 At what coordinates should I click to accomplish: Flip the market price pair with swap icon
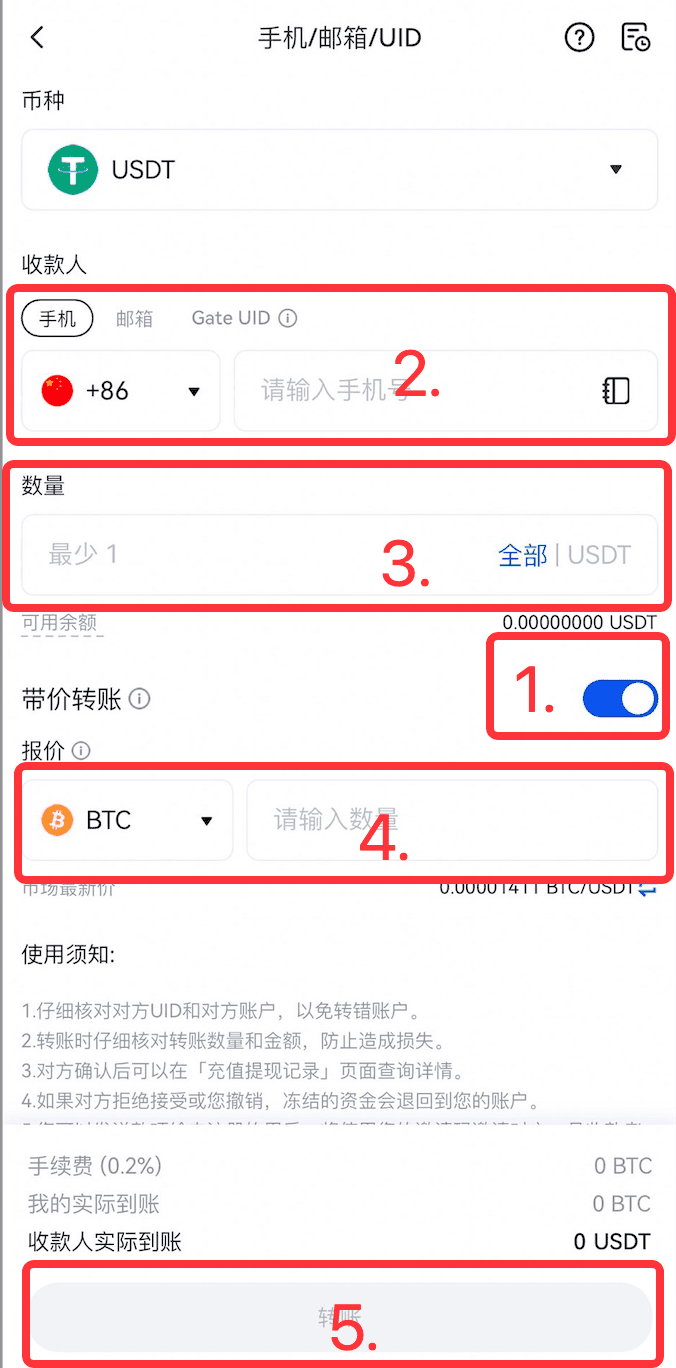[x=648, y=887]
